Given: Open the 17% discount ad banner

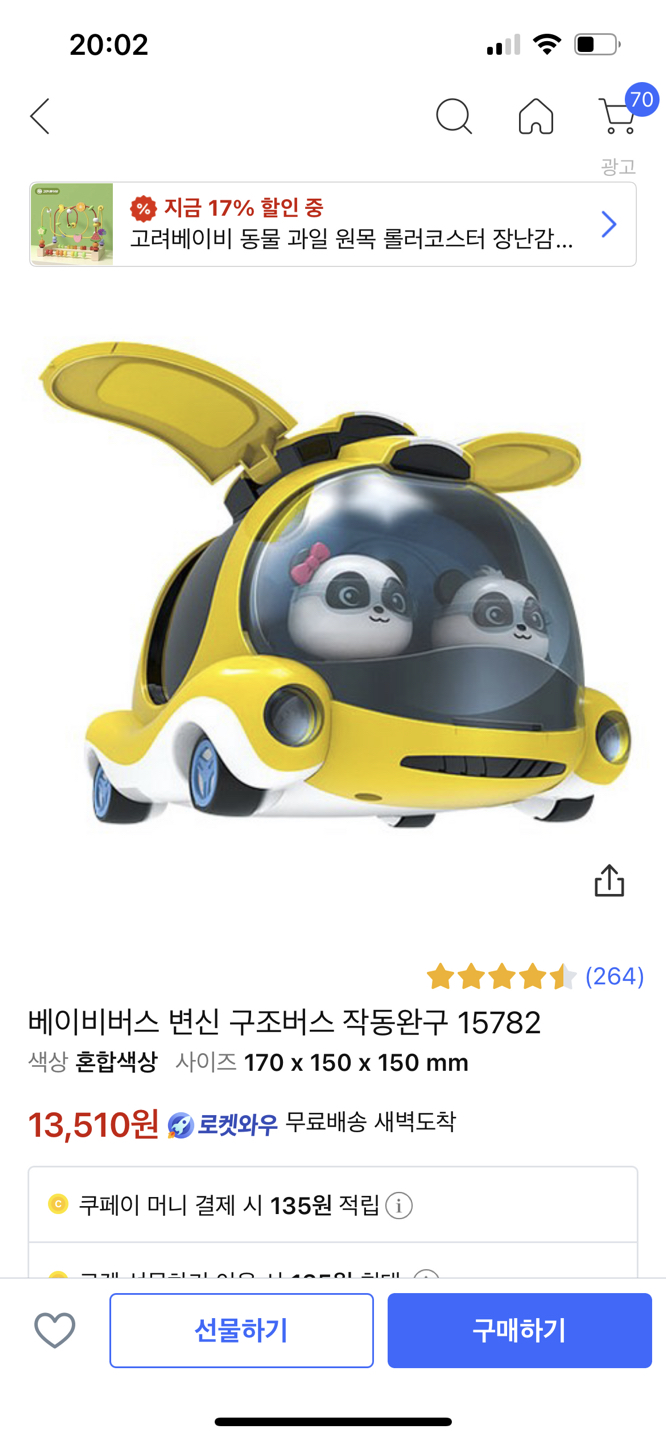Looking at the screenshot, I should [x=333, y=224].
